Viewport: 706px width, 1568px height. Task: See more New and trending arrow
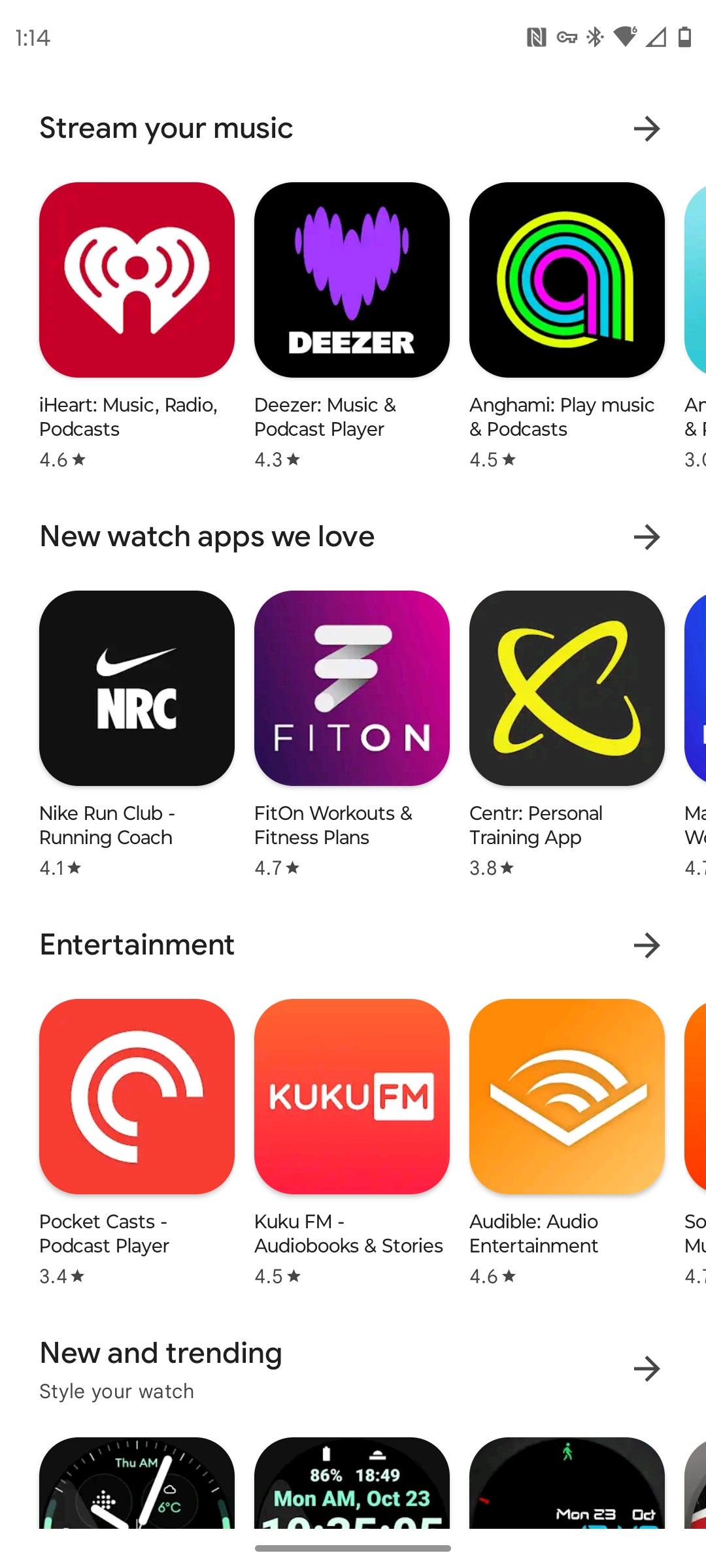pos(647,1368)
